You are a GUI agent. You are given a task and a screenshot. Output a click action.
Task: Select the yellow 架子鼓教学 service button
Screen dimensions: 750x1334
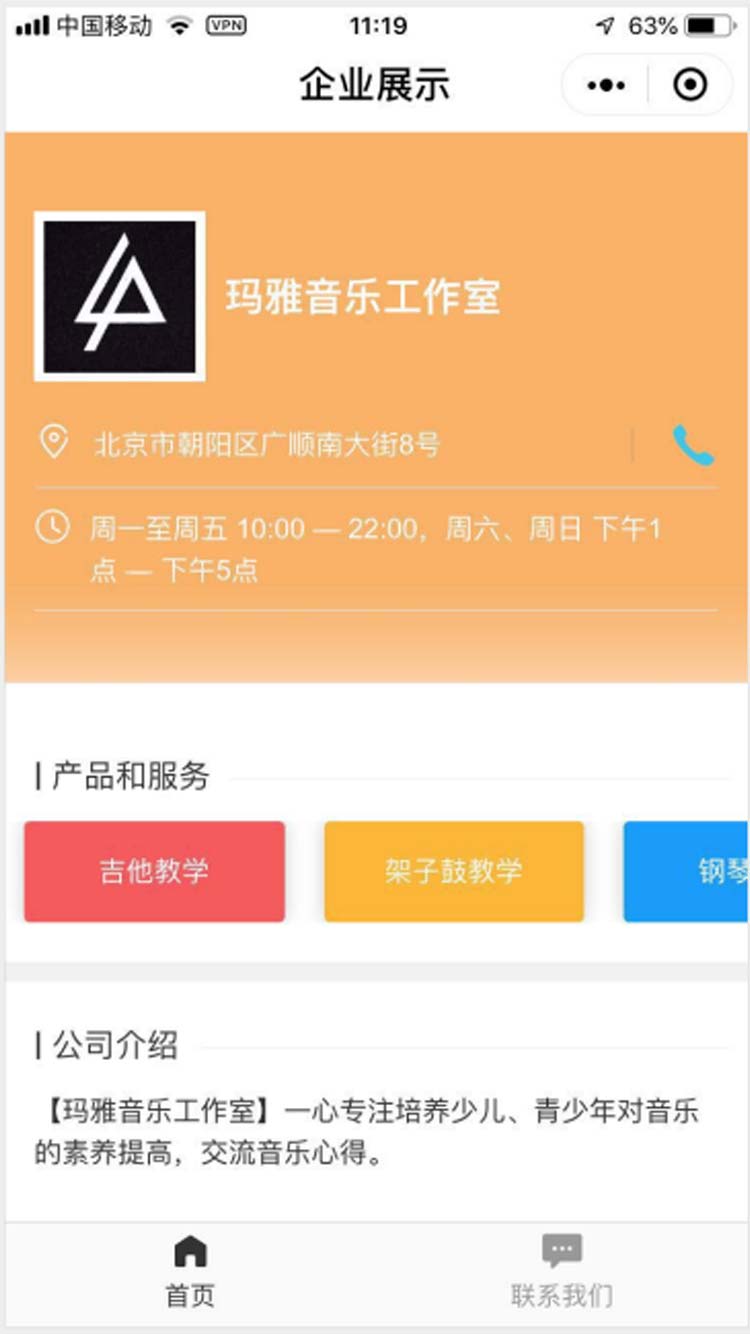[x=453, y=870]
